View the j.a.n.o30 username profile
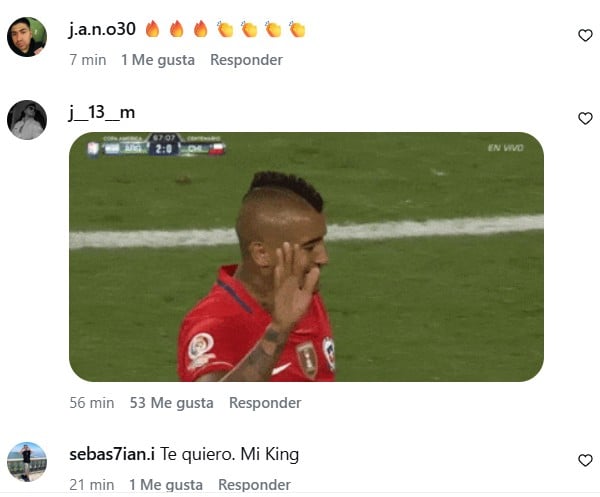Screen dimensions: 600x497 click(x=101, y=30)
